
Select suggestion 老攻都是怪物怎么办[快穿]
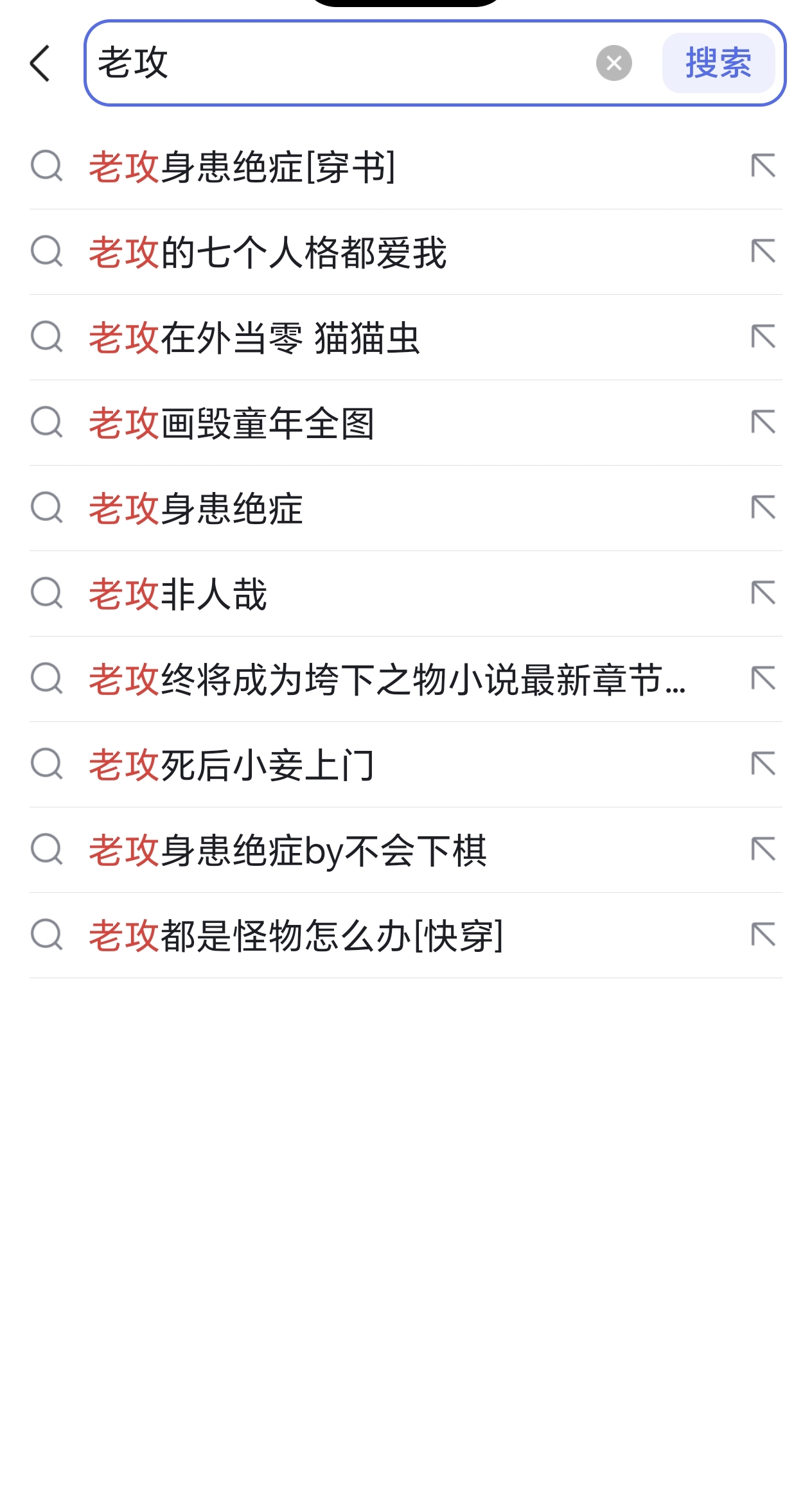405,935
